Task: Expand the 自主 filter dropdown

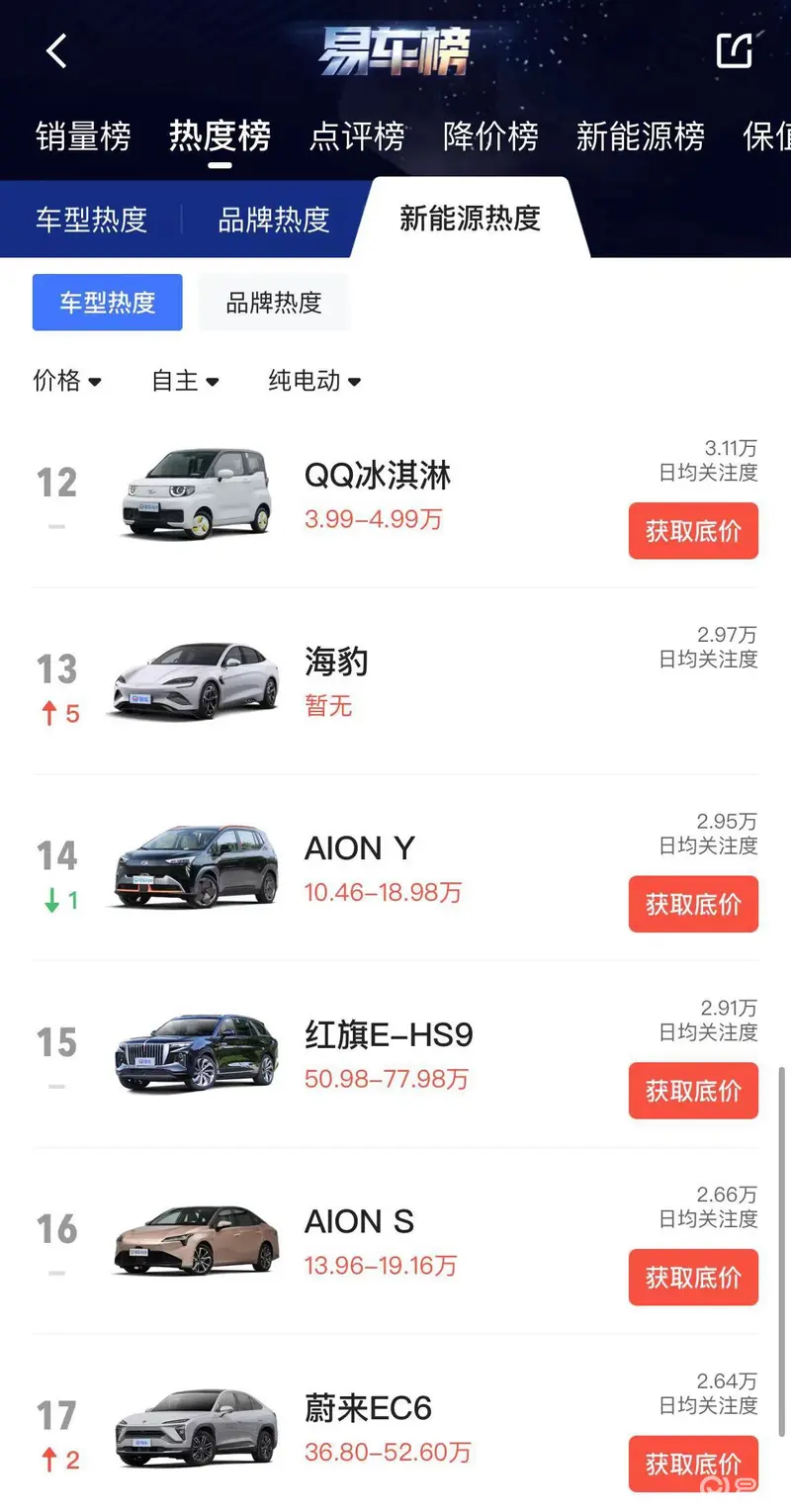Action: 185,381
